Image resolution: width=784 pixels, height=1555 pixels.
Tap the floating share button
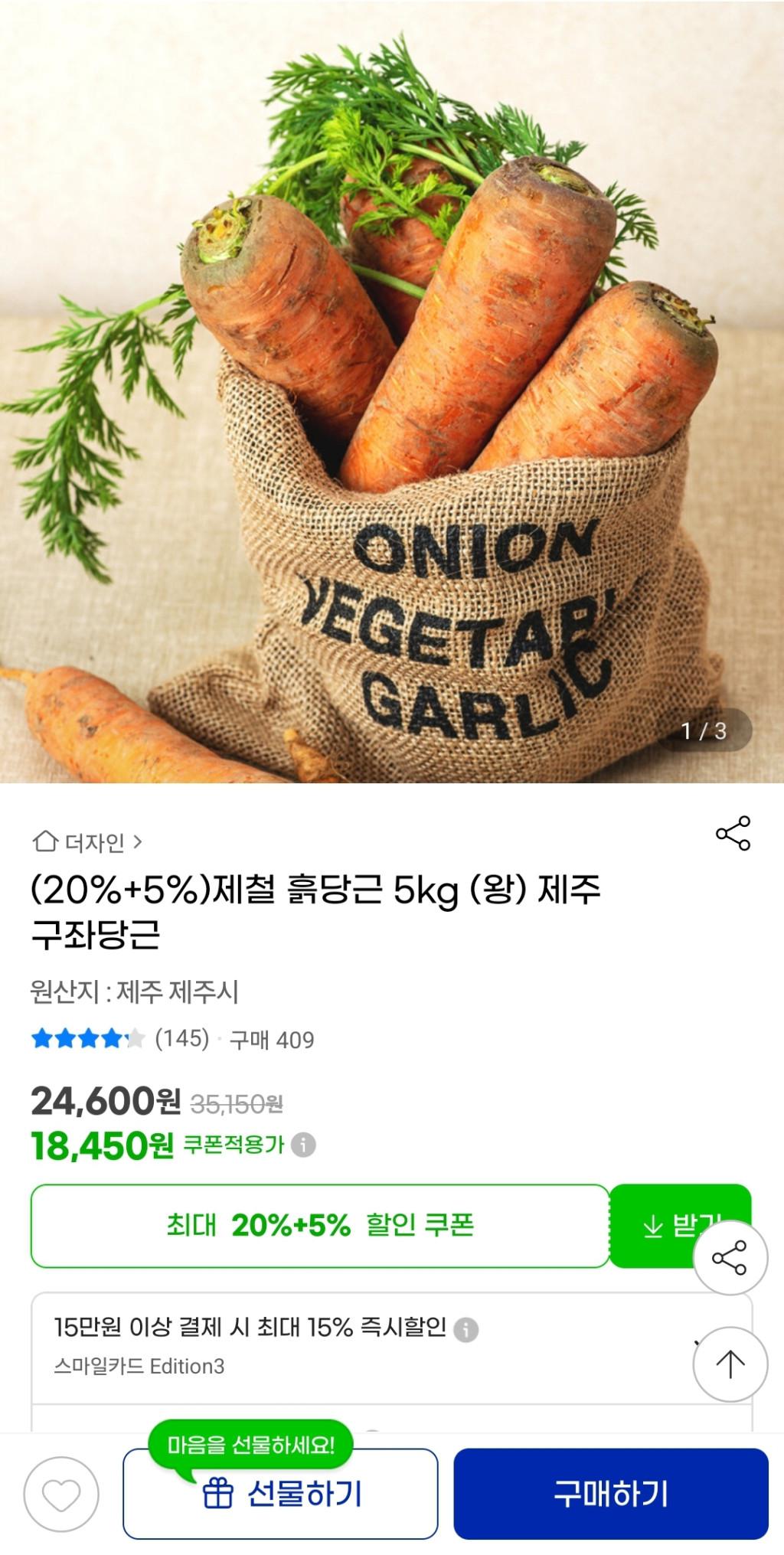tap(730, 1258)
